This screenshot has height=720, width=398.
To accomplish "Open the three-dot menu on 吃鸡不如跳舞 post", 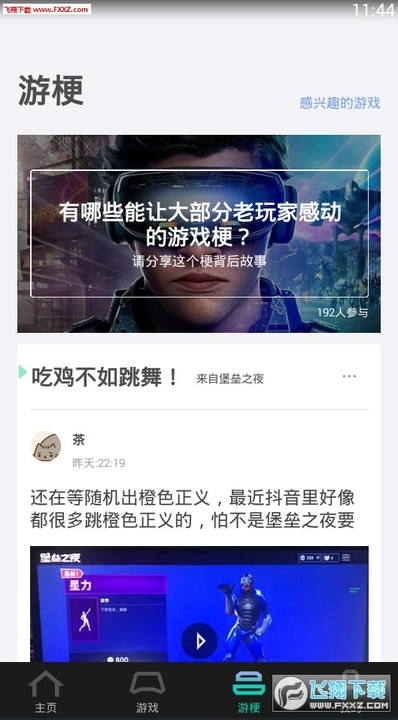I will coord(349,377).
